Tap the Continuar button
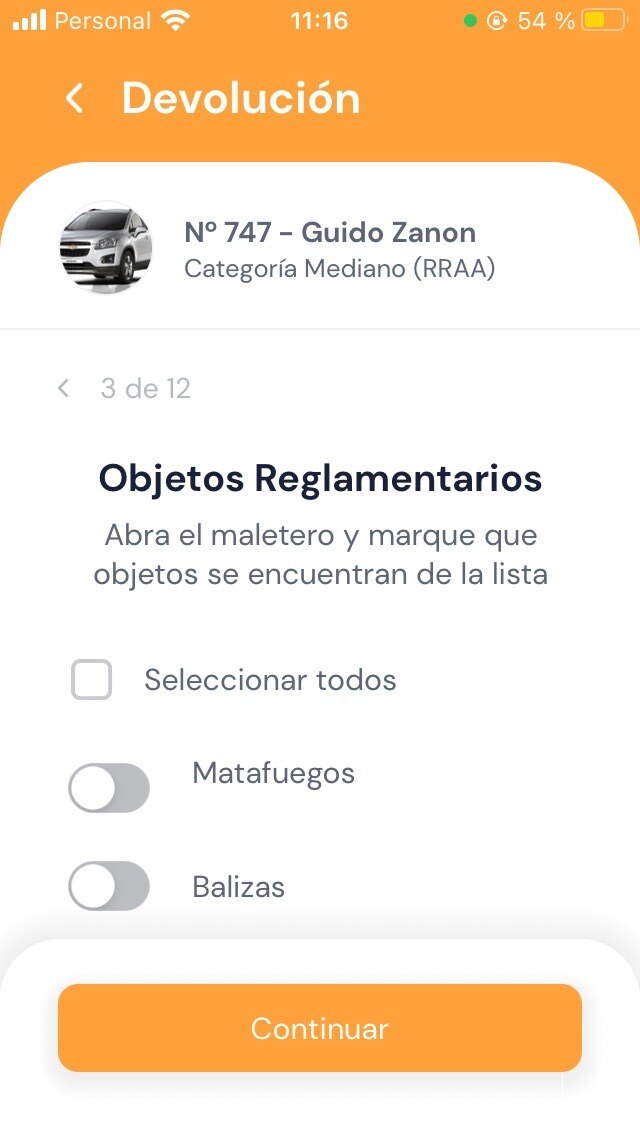Image resolution: width=640 pixels, height=1136 pixels. coord(320,1028)
